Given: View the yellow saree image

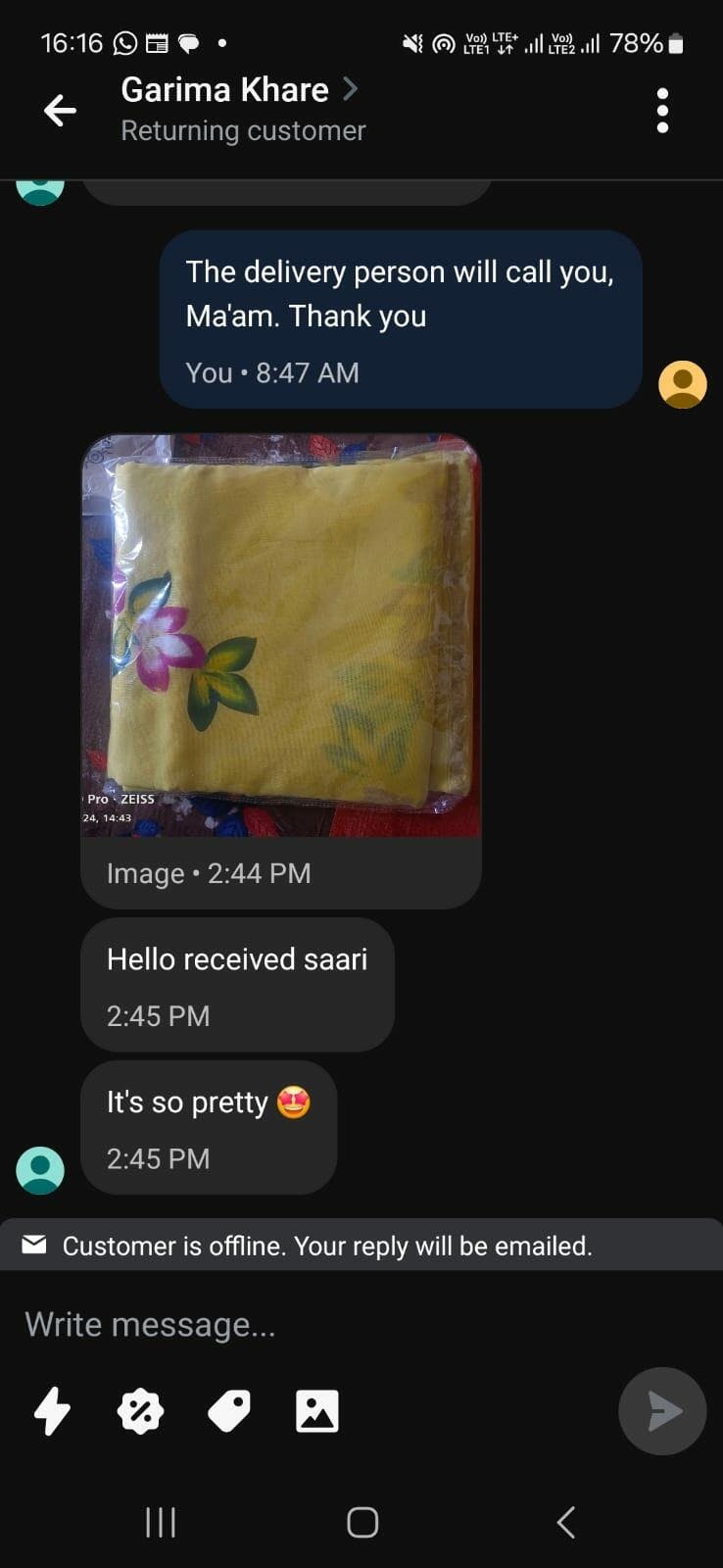Looking at the screenshot, I should (x=281, y=636).
